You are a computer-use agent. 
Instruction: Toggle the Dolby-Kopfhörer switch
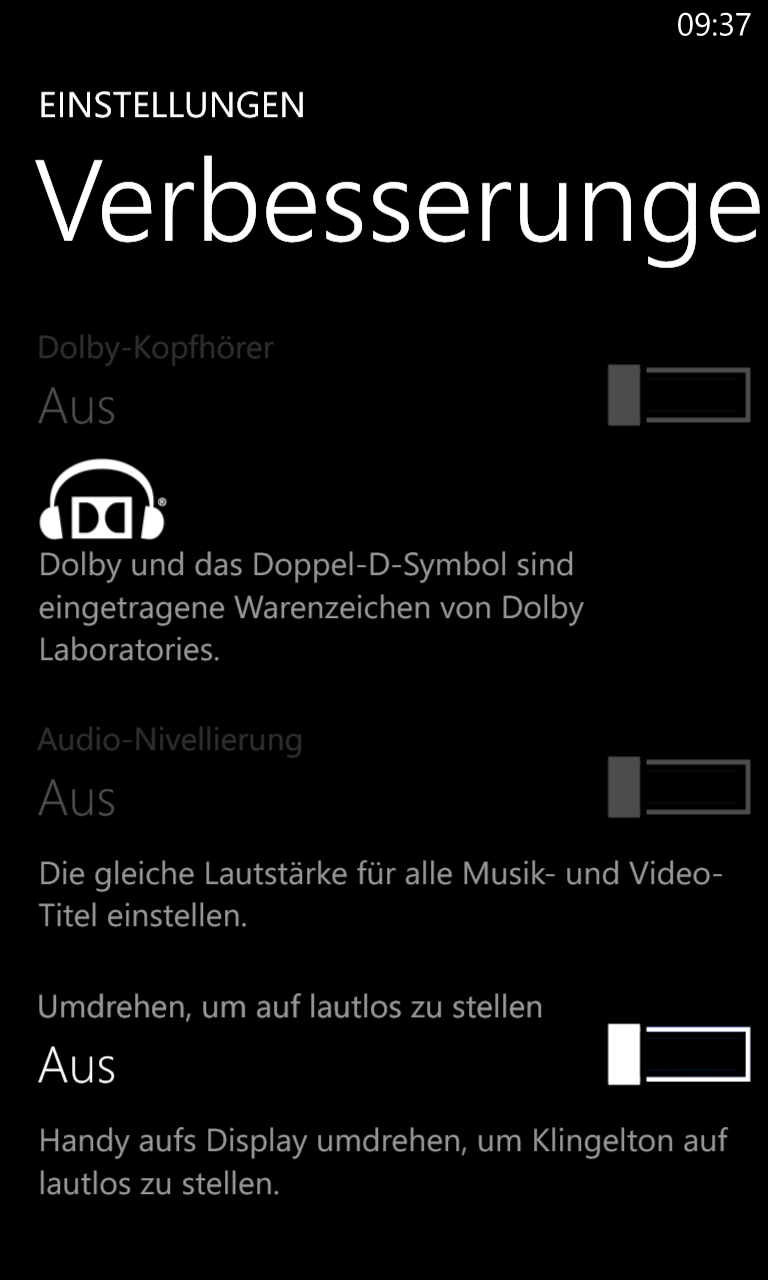(679, 395)
